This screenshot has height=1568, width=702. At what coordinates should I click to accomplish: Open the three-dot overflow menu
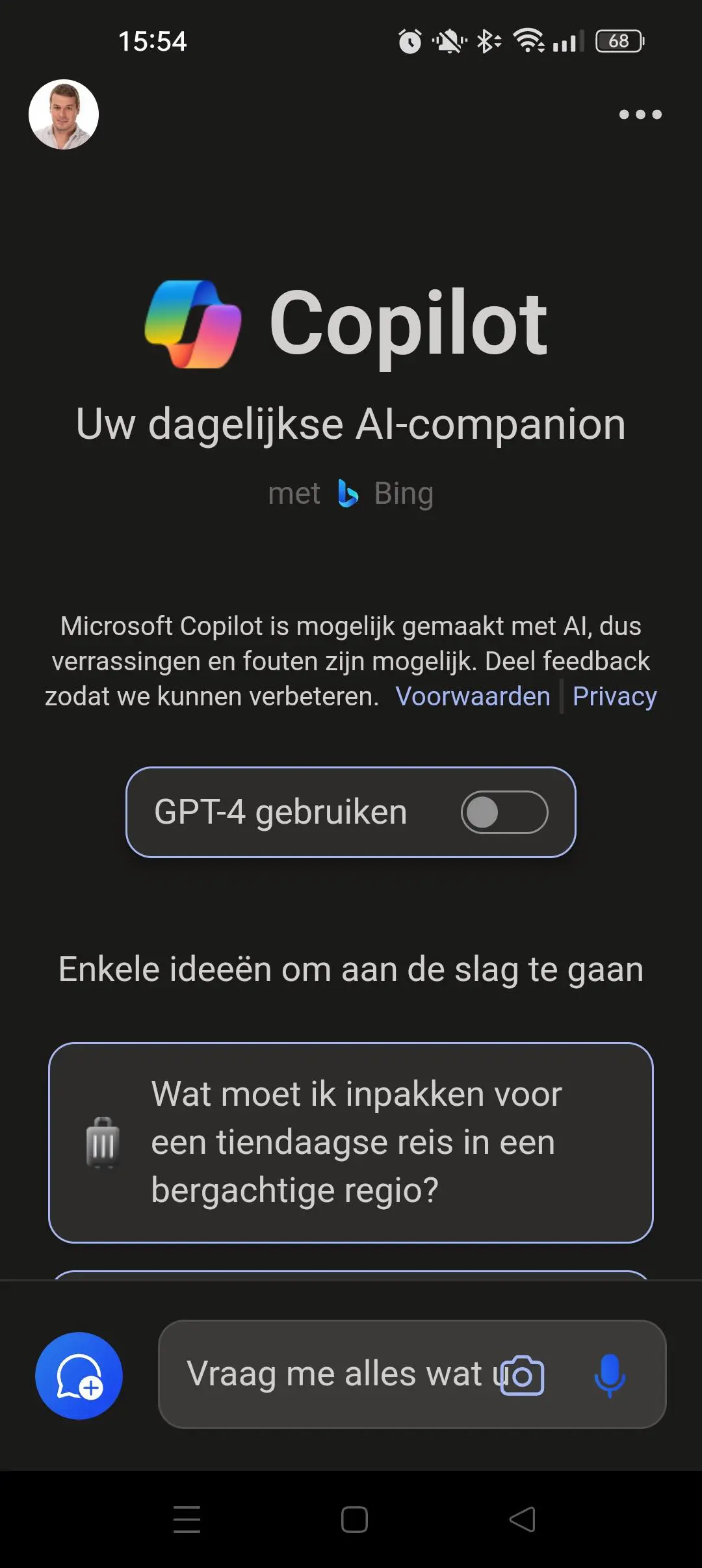[x=640, y=114]
